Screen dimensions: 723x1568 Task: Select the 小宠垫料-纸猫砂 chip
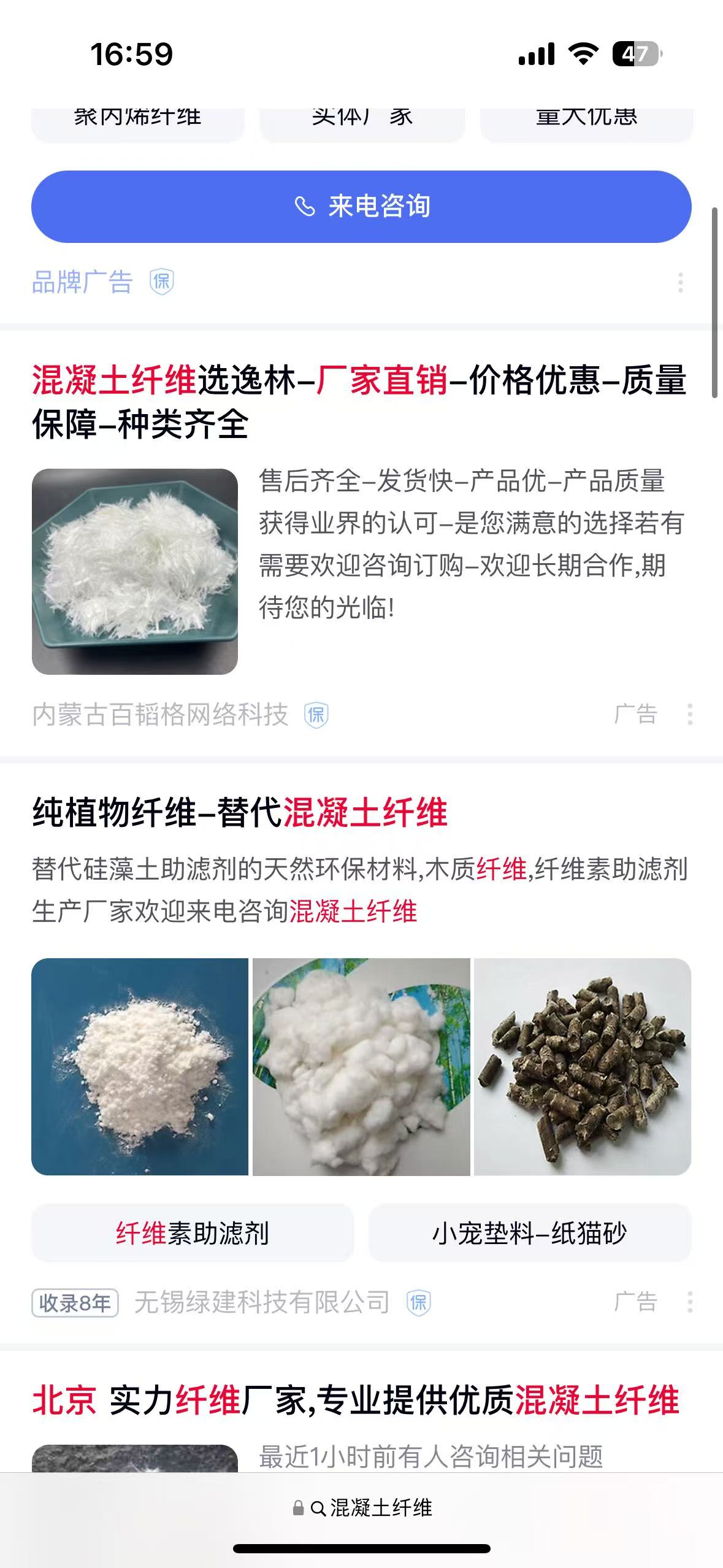pos(530,1233)
